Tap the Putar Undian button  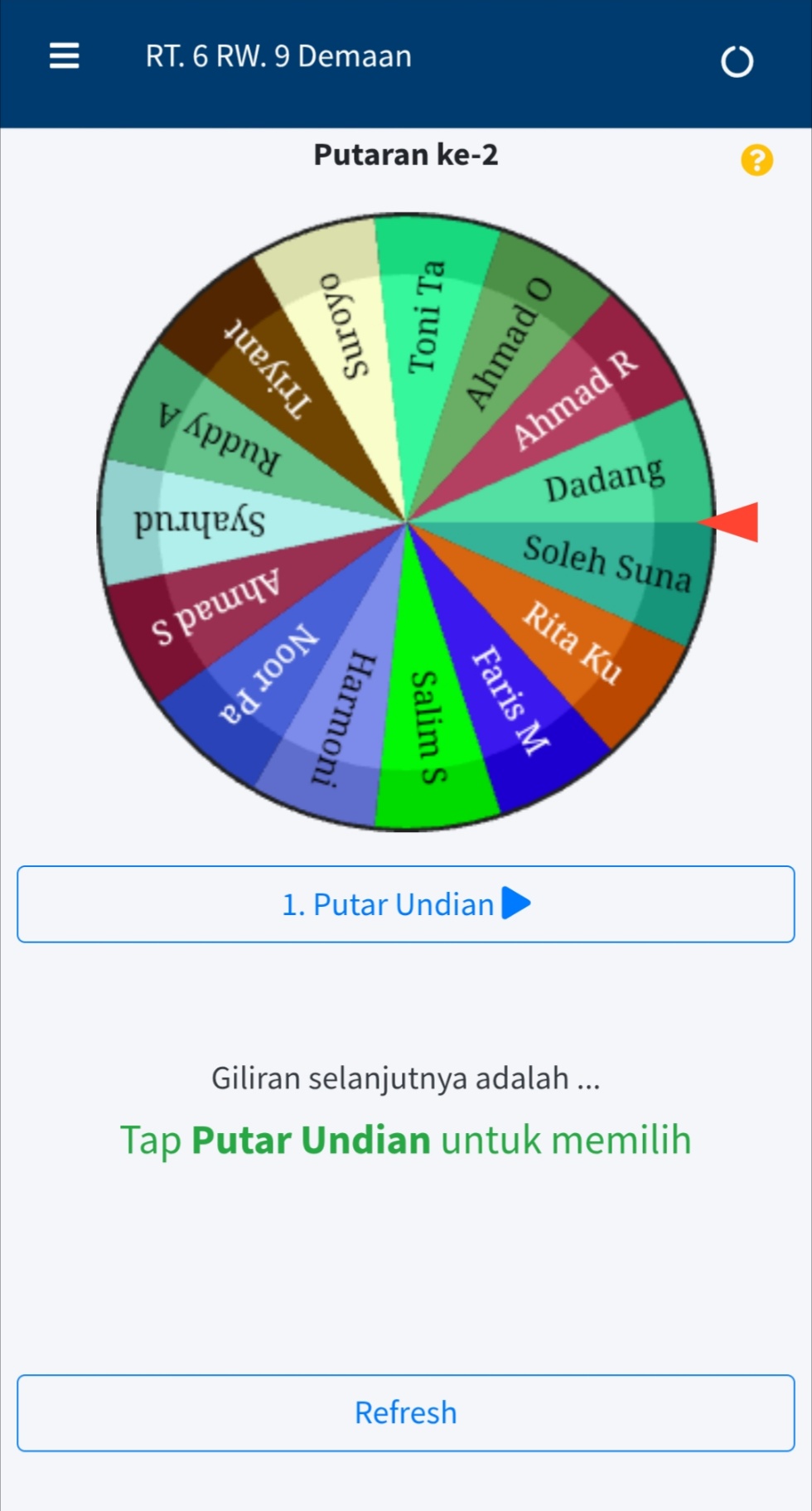[406, 904]
